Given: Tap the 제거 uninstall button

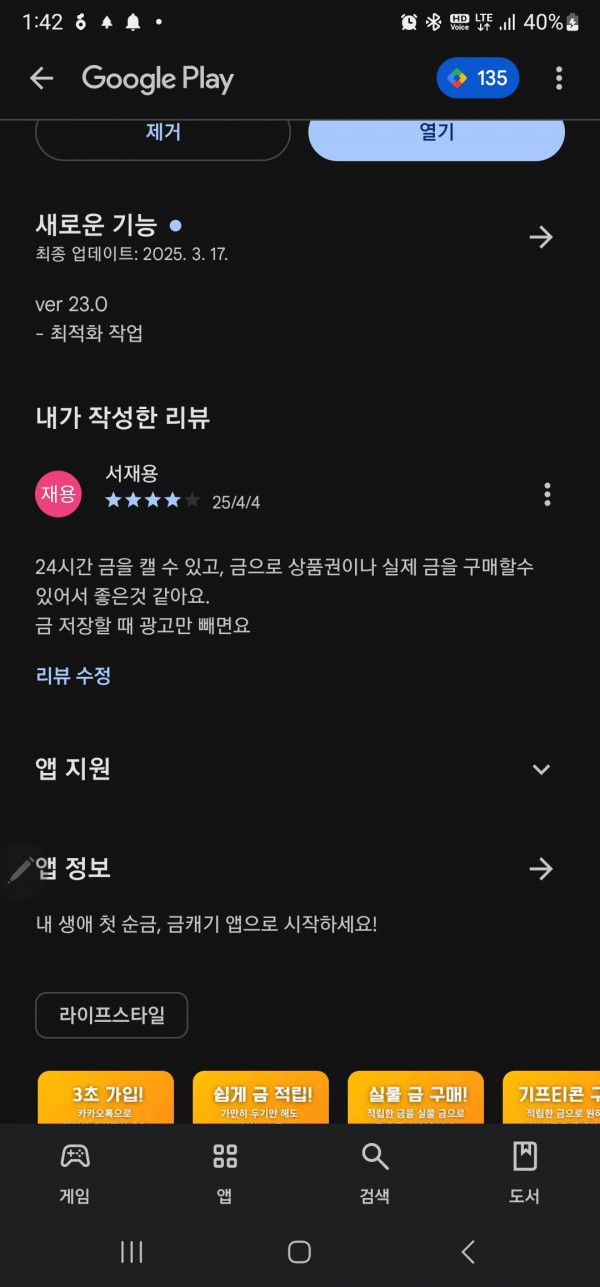Looking at the screenshot, I should coord(163,134).
